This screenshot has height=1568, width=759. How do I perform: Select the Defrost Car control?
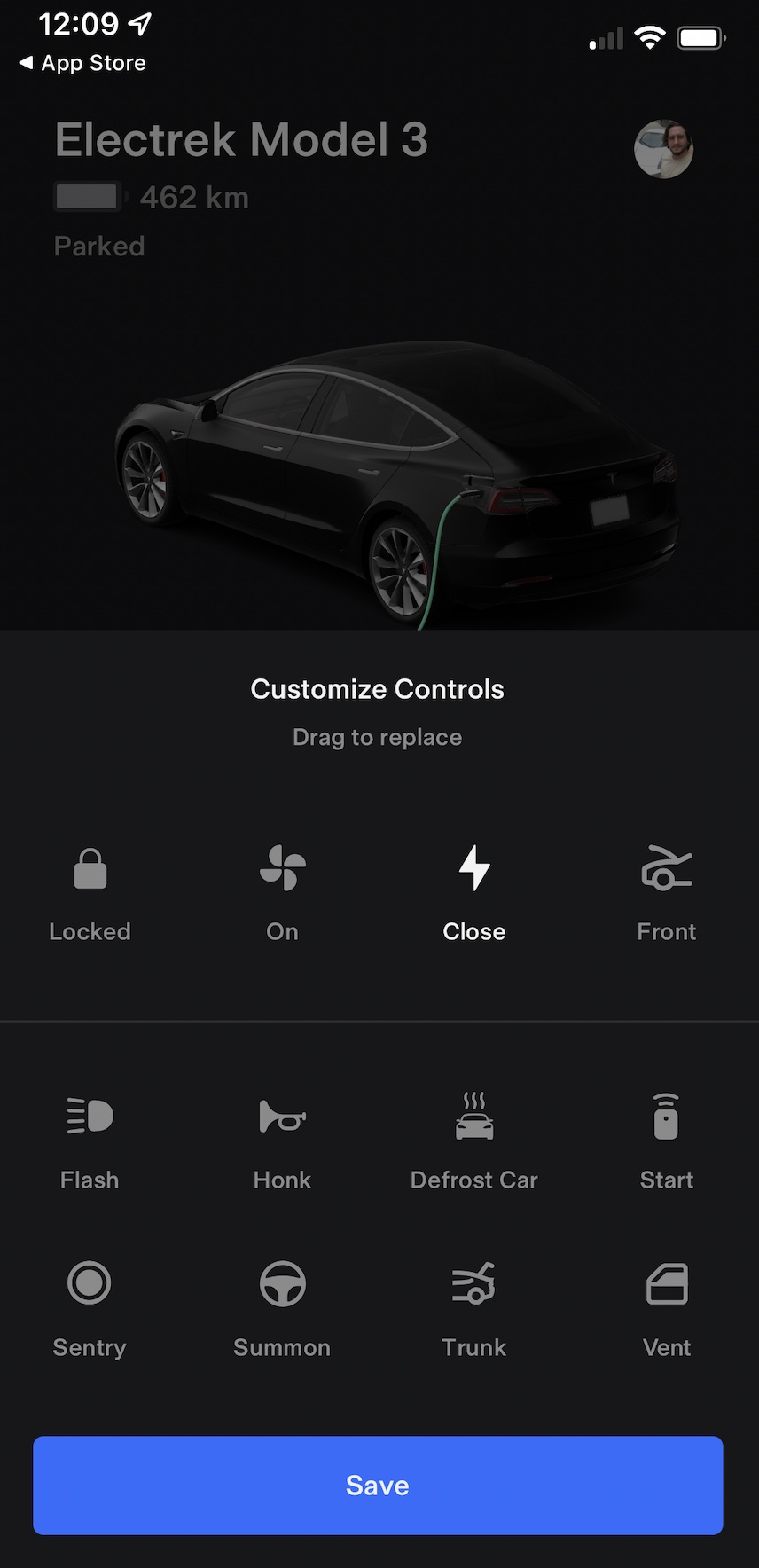pos(473,1117)
